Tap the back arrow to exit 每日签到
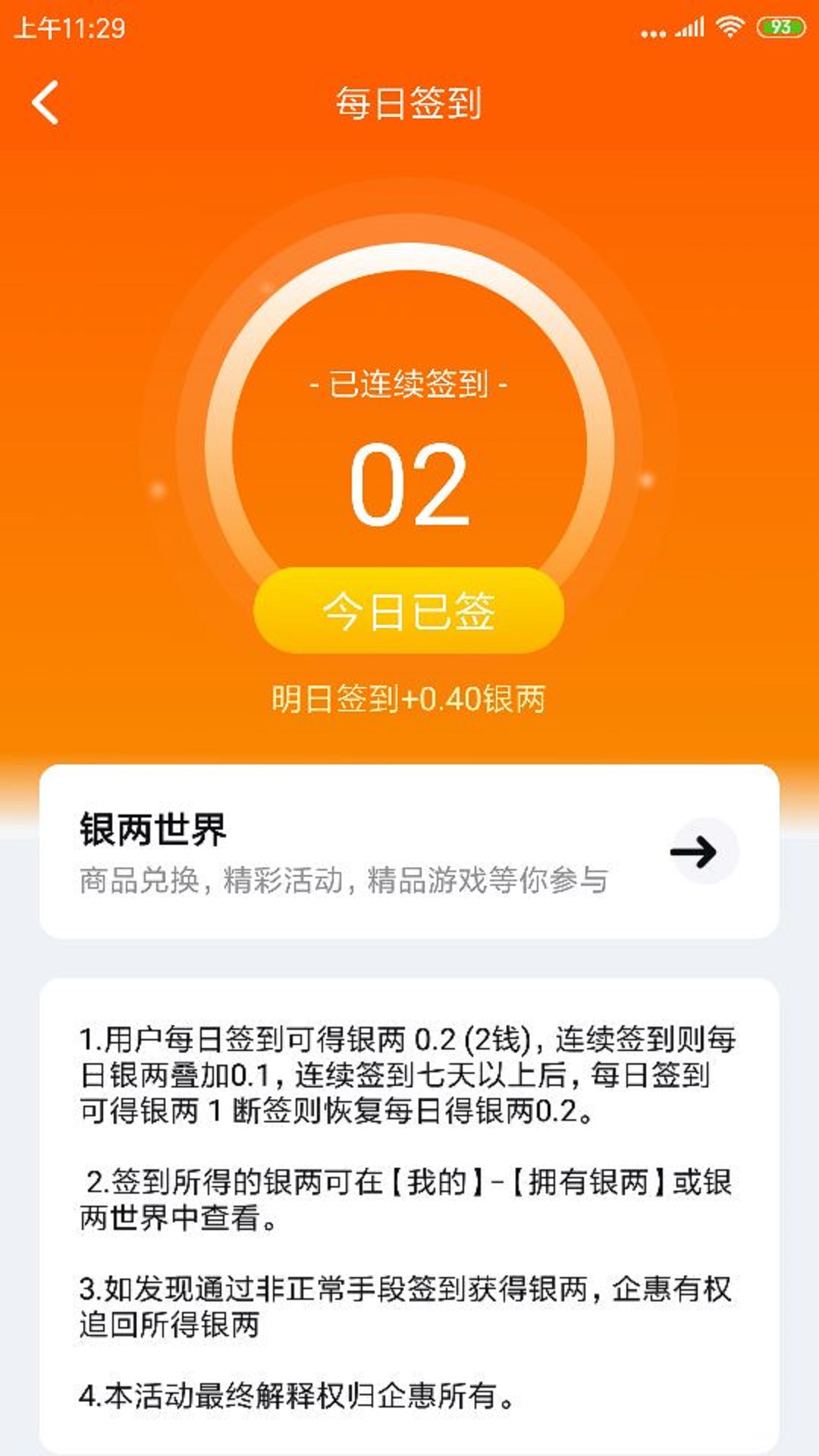The height and width of the screenshot is (1456, 819). pos(47,104)
